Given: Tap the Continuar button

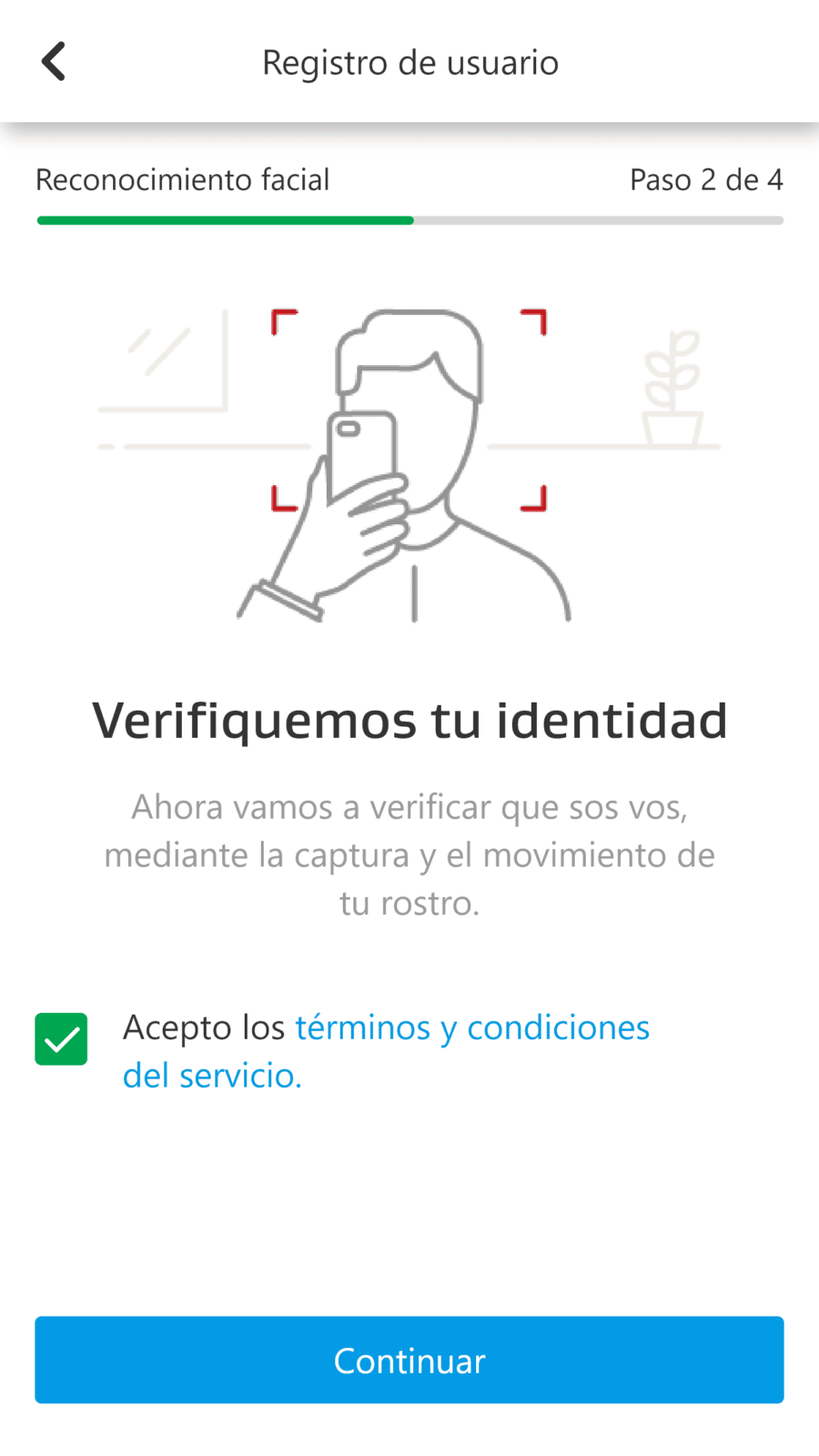Looking at the screenshot, I should tap(409, 1360).
